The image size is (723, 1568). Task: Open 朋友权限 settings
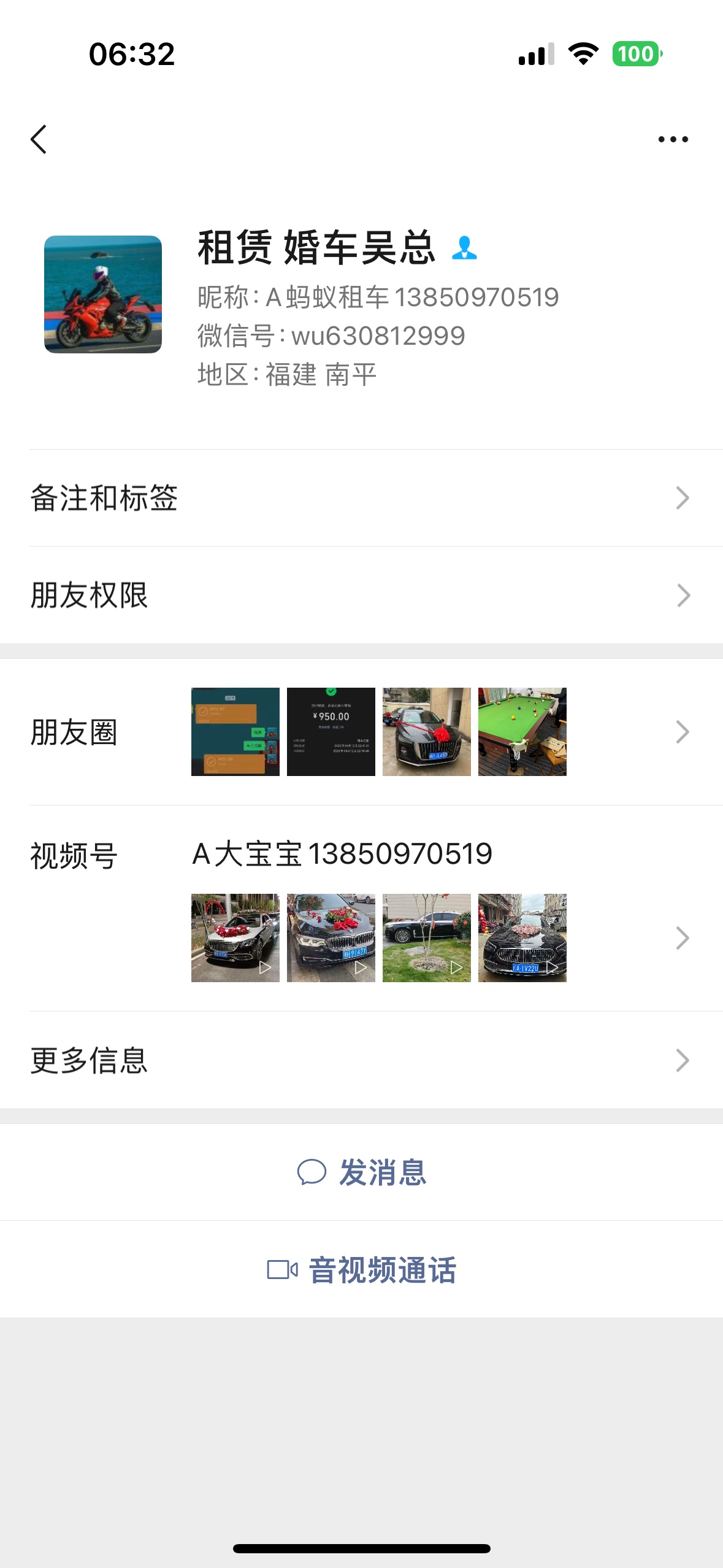(x=361, y=595)
